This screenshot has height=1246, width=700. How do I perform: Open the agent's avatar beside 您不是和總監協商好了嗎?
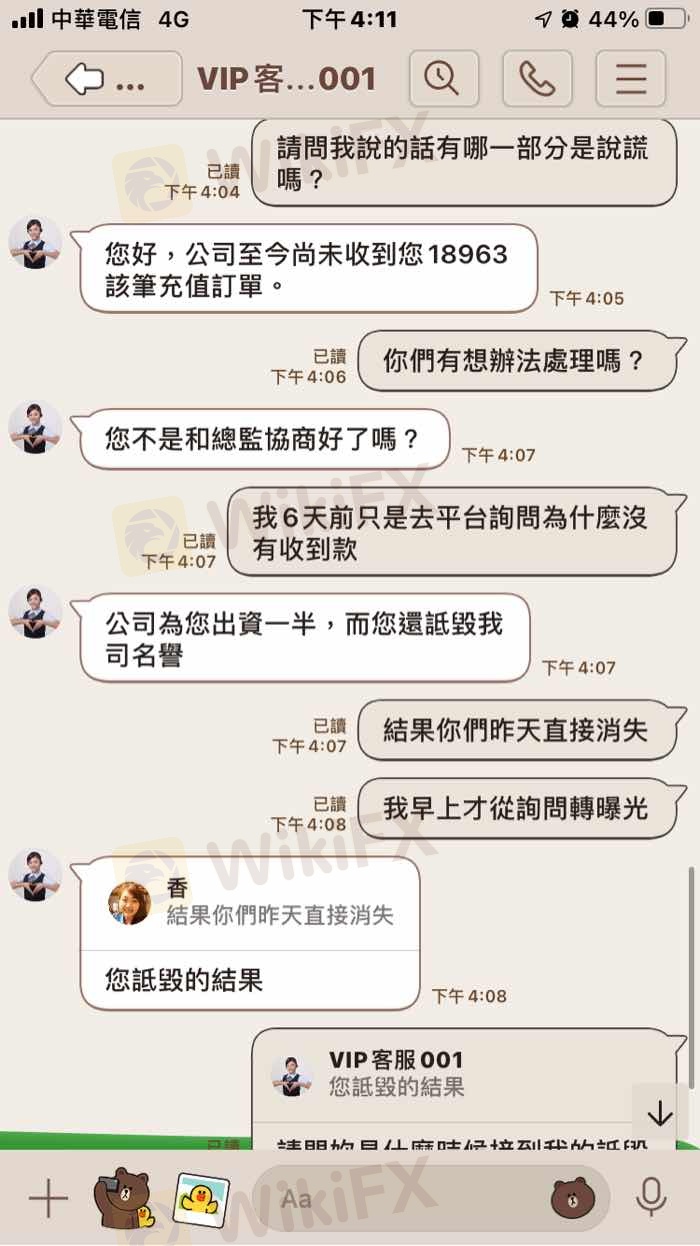[35, 428]
